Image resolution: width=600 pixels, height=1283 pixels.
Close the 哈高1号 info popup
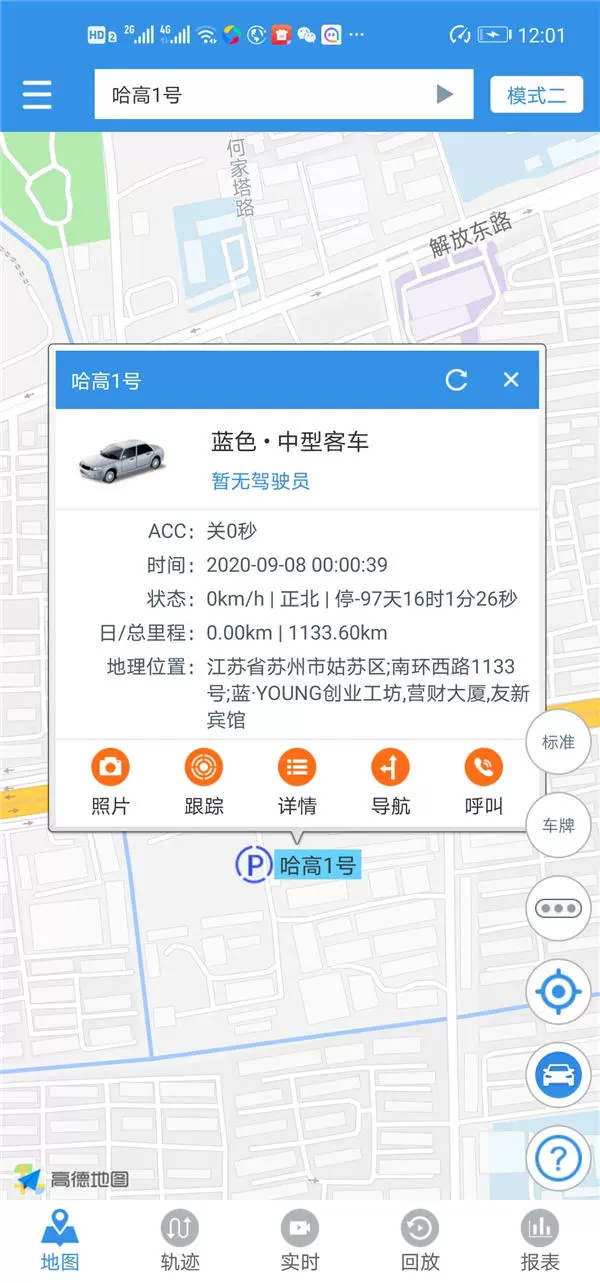(x=511, y=380)
